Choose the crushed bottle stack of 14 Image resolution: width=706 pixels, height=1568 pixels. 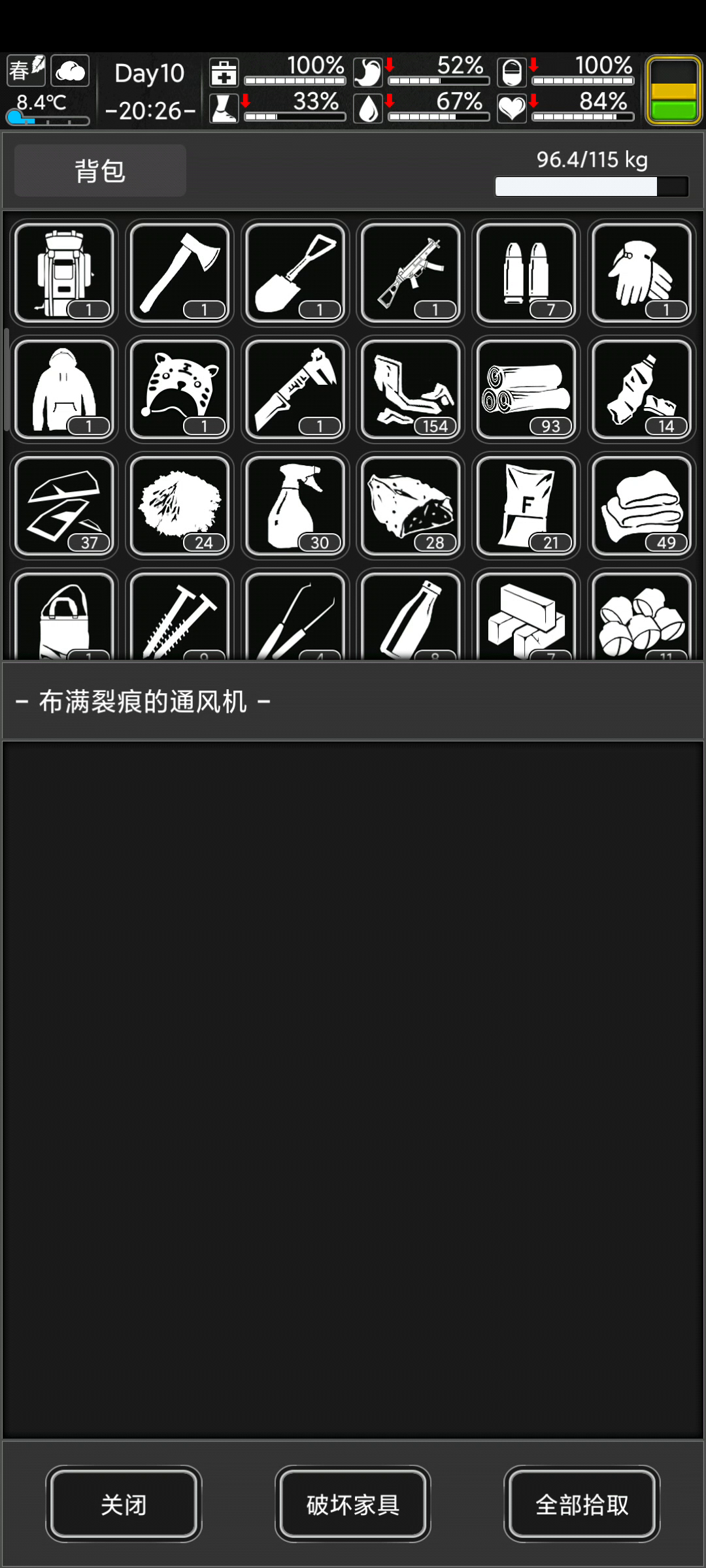pyautogui.click(x=642, y=389)
